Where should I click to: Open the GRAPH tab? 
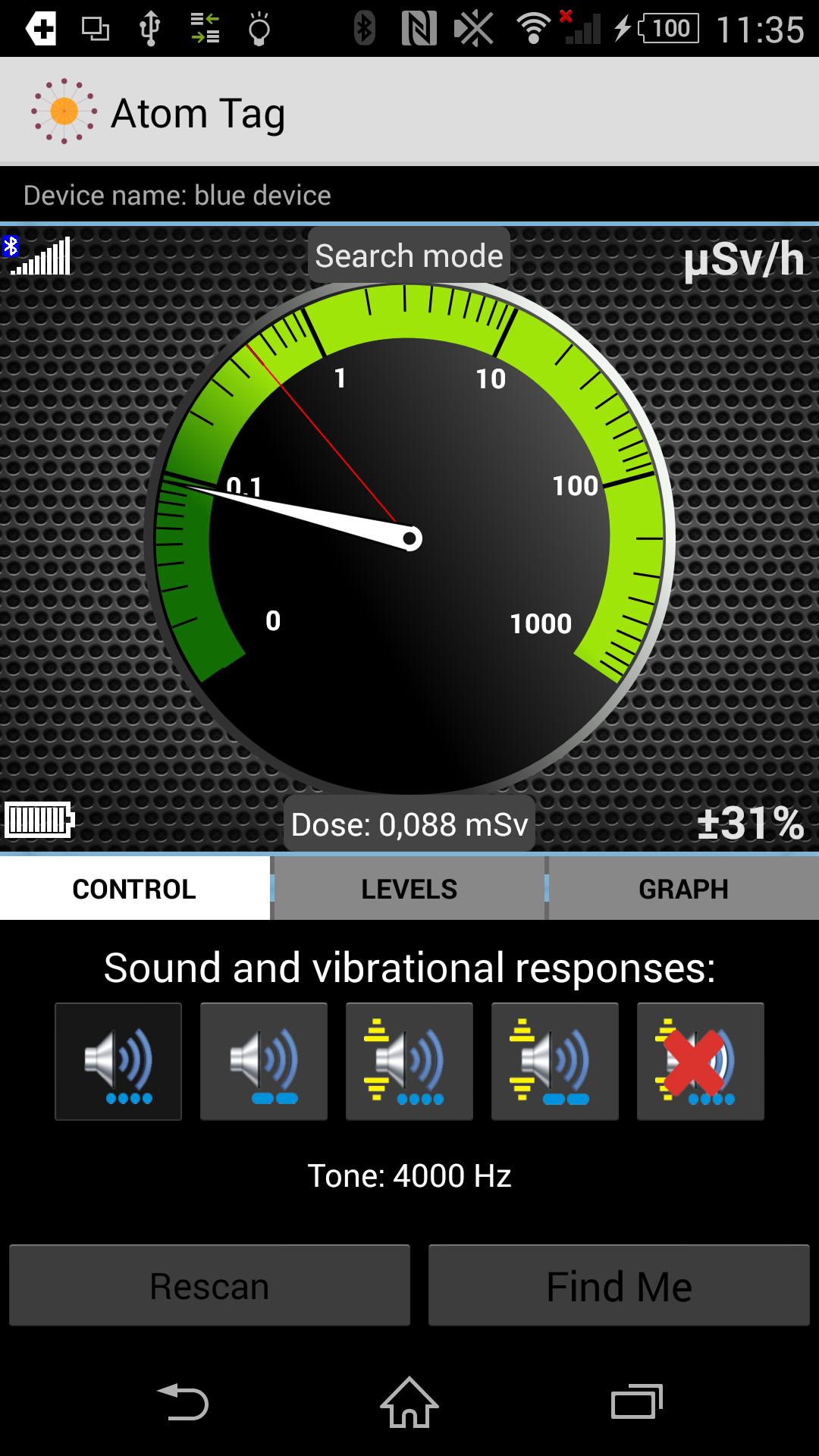coord(683,889)
